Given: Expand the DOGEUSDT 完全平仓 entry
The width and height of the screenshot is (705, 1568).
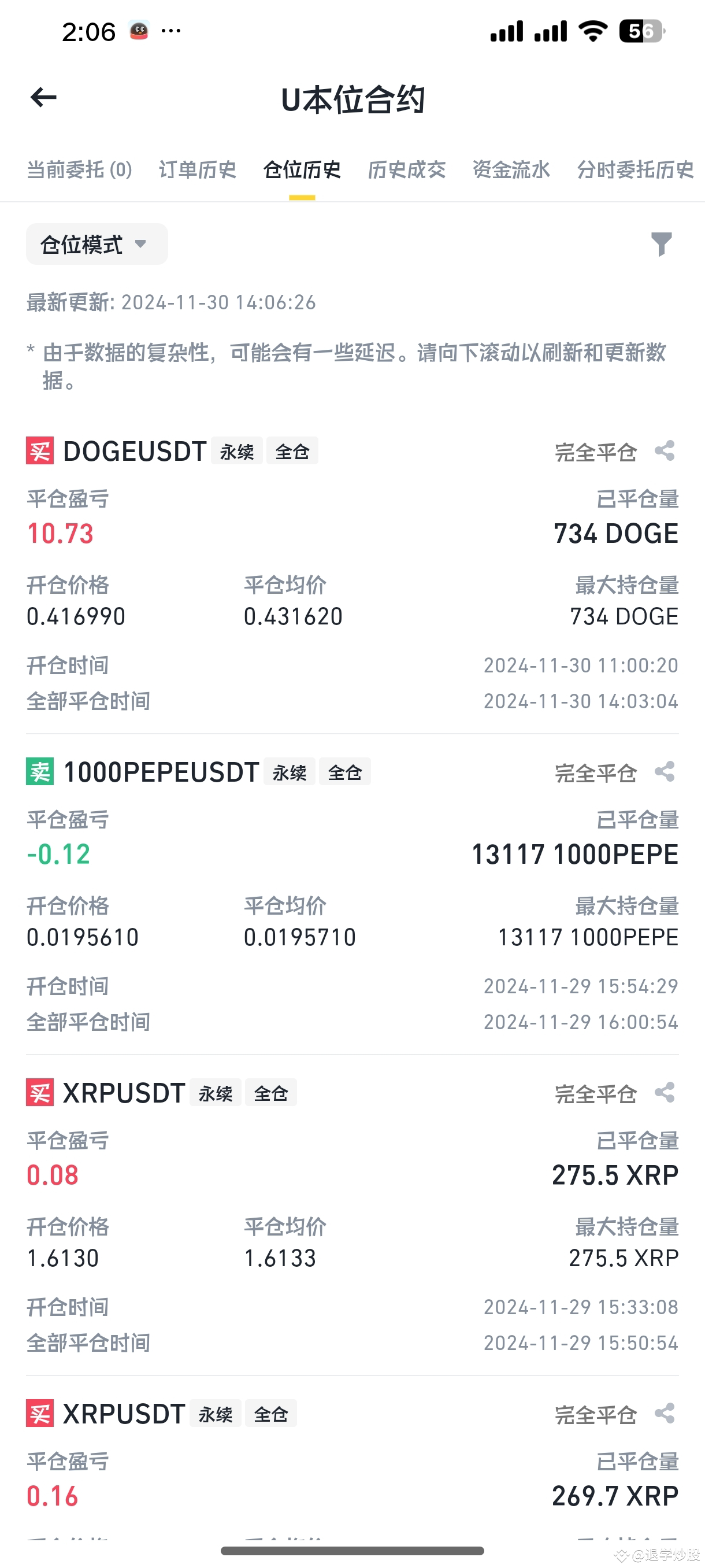Looking at the screenshot, I should pos(597,451).
